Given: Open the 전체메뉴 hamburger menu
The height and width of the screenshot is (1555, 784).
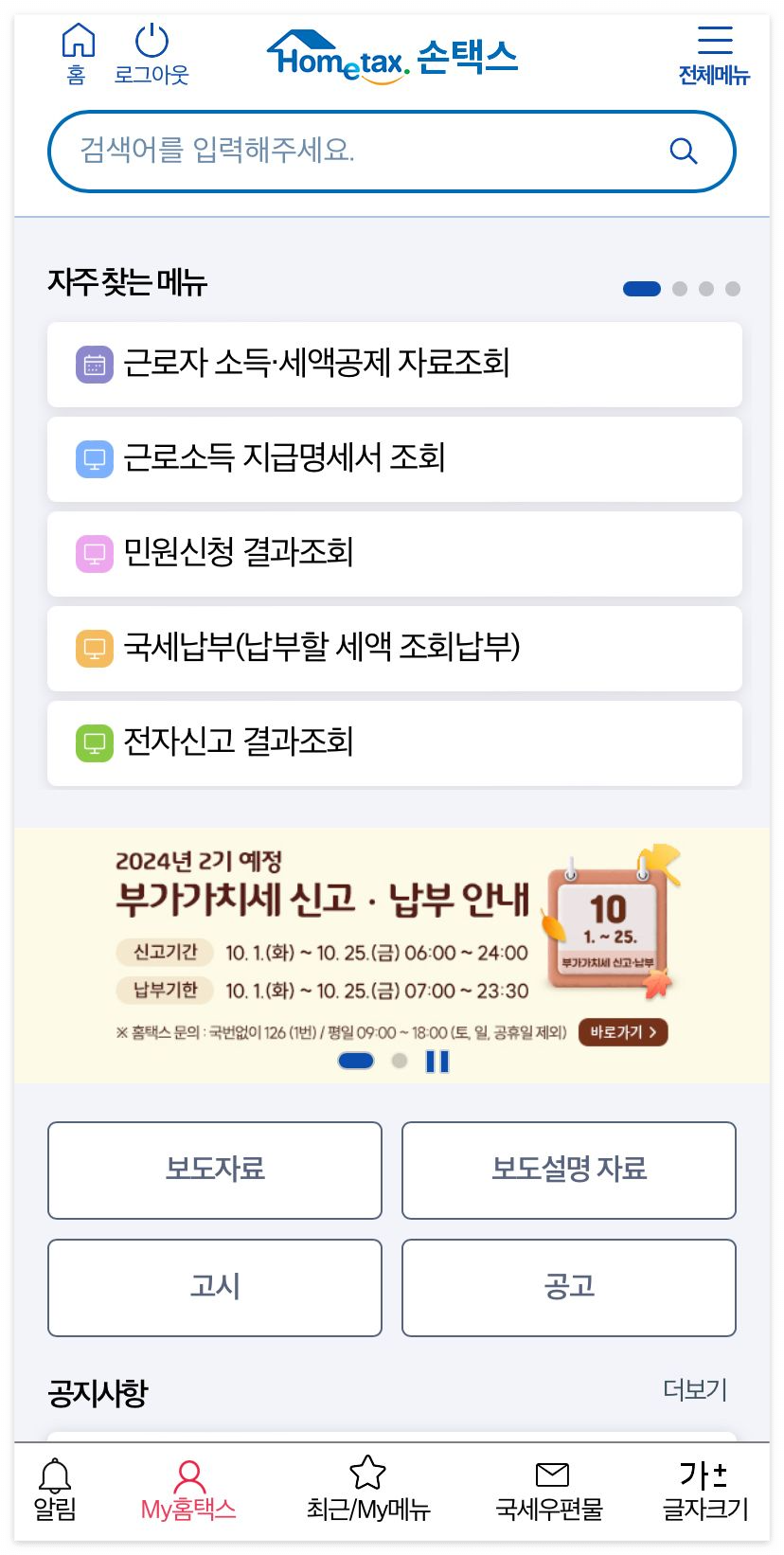Looking at the screenshot, I should pos(715,40).
